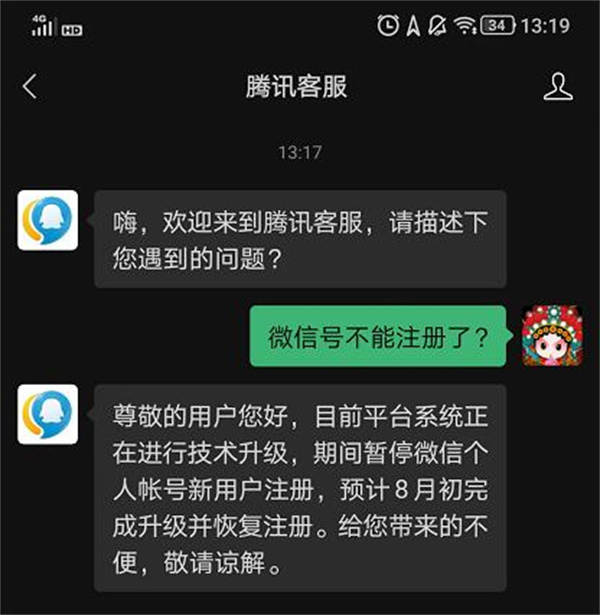Open your own opera-mask avatar
Screen dimensions: 600x615
pyautogui.click(x=553, y=337)
